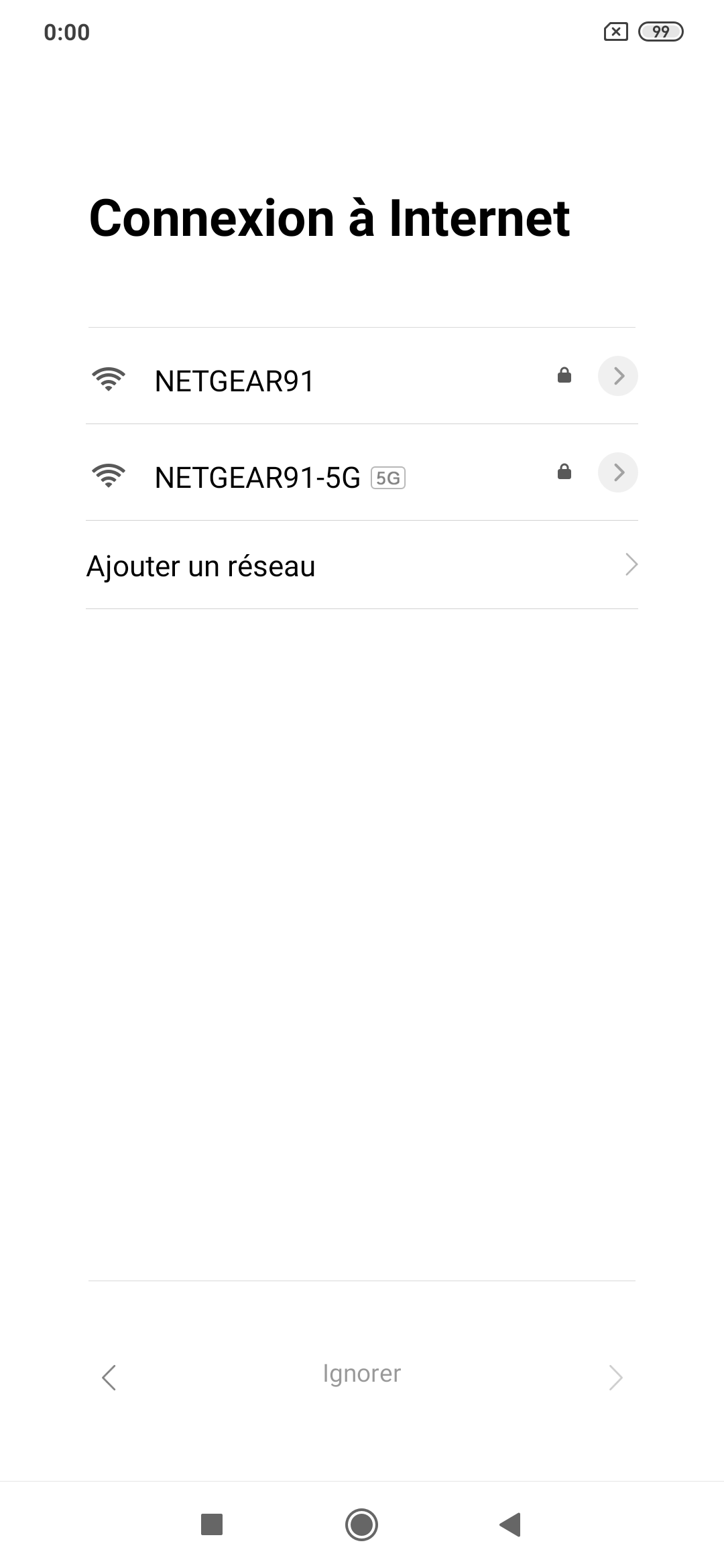
Task: Connect to the NETGEAR91 network
Action: (235, 381)
